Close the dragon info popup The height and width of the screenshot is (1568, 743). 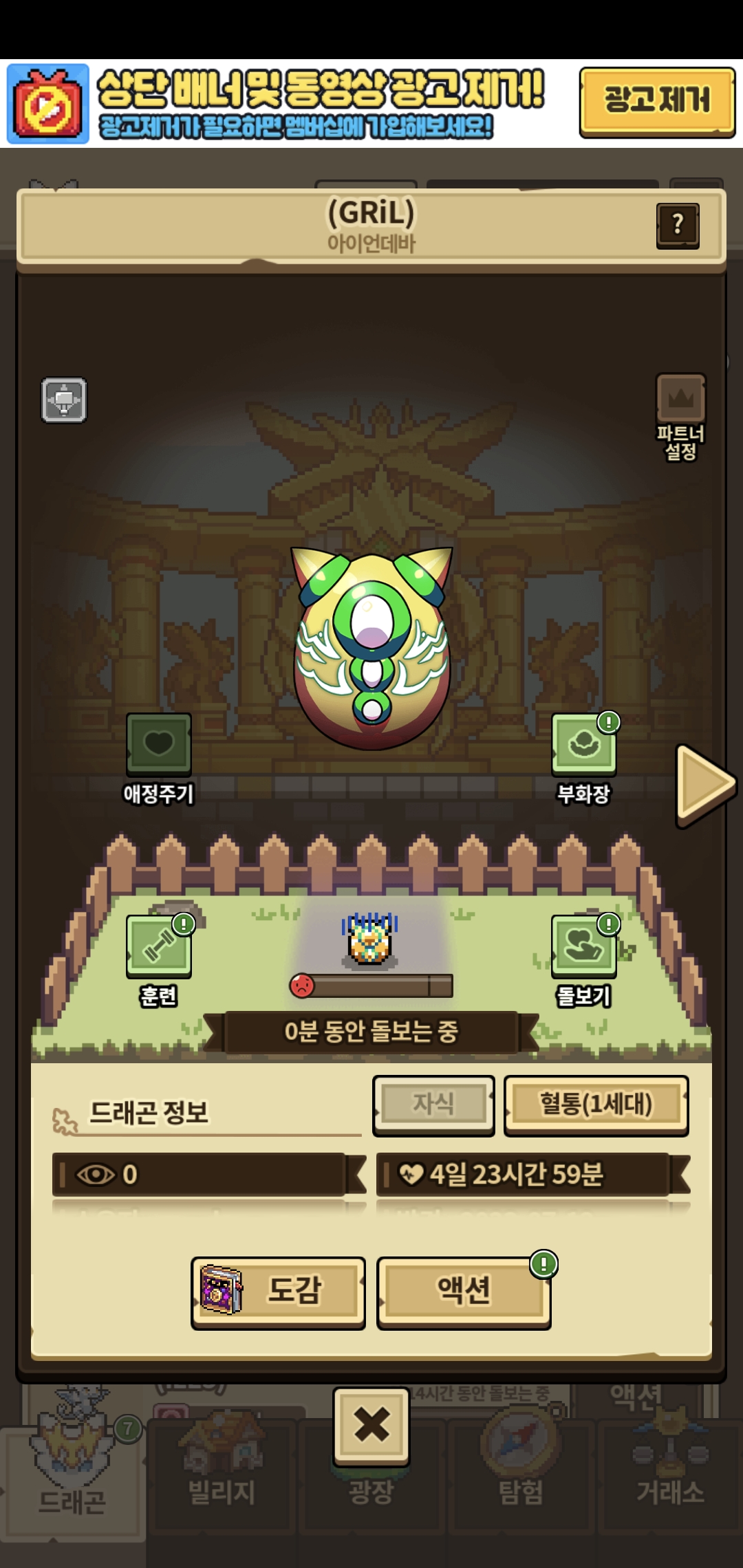[x=371, y=1425]
